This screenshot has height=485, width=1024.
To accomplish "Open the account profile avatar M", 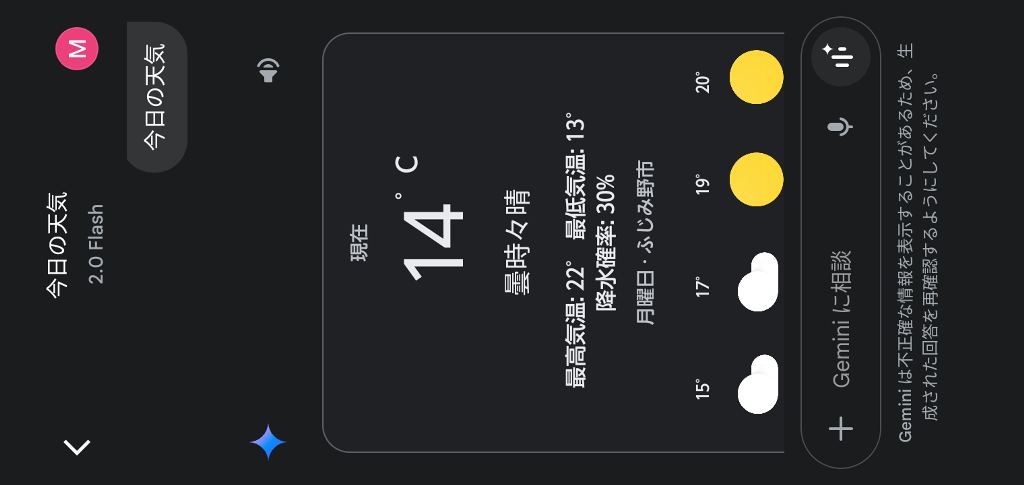I will click(77, 47).
